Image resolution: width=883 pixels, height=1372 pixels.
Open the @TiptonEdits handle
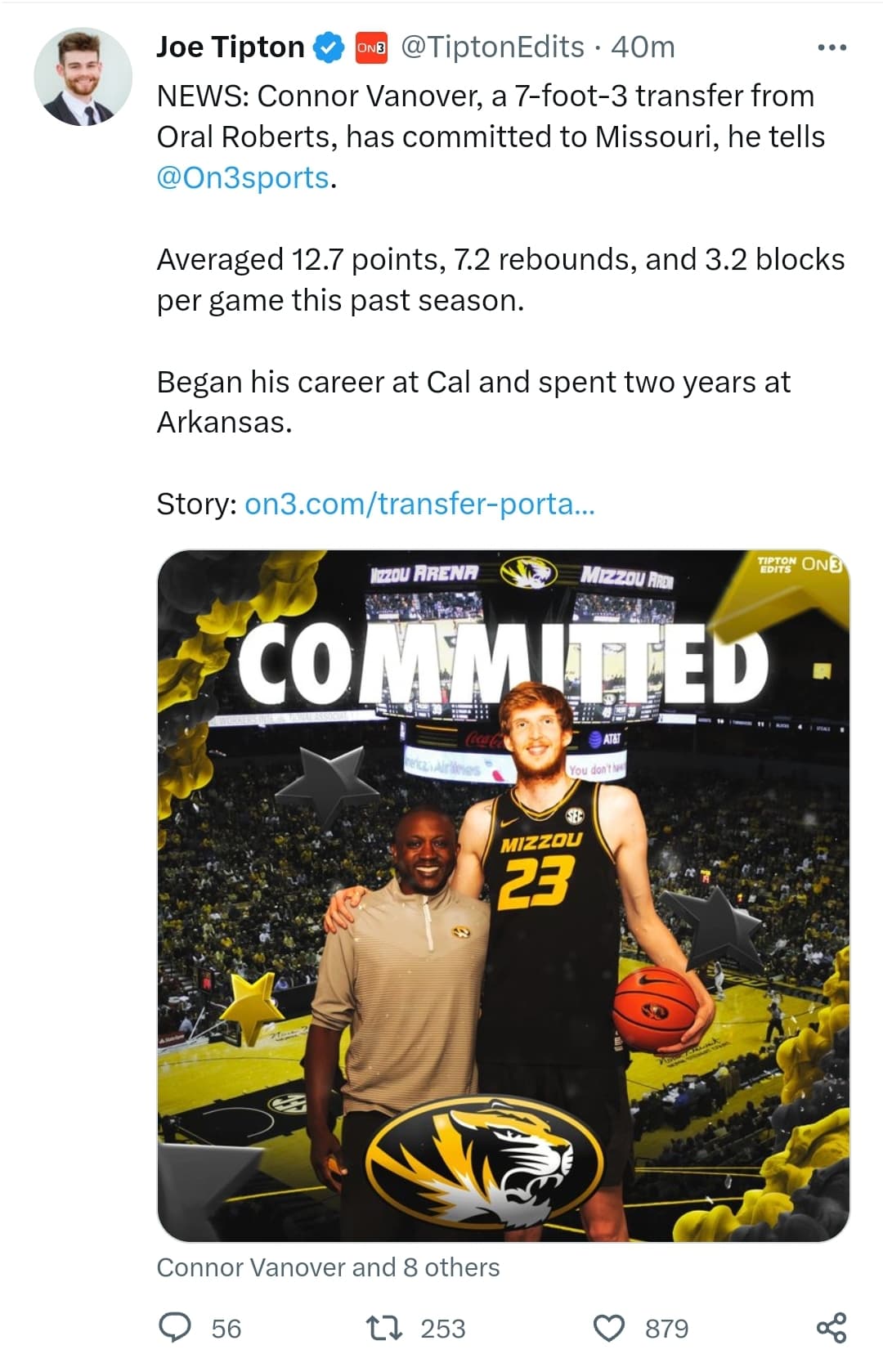492,47
